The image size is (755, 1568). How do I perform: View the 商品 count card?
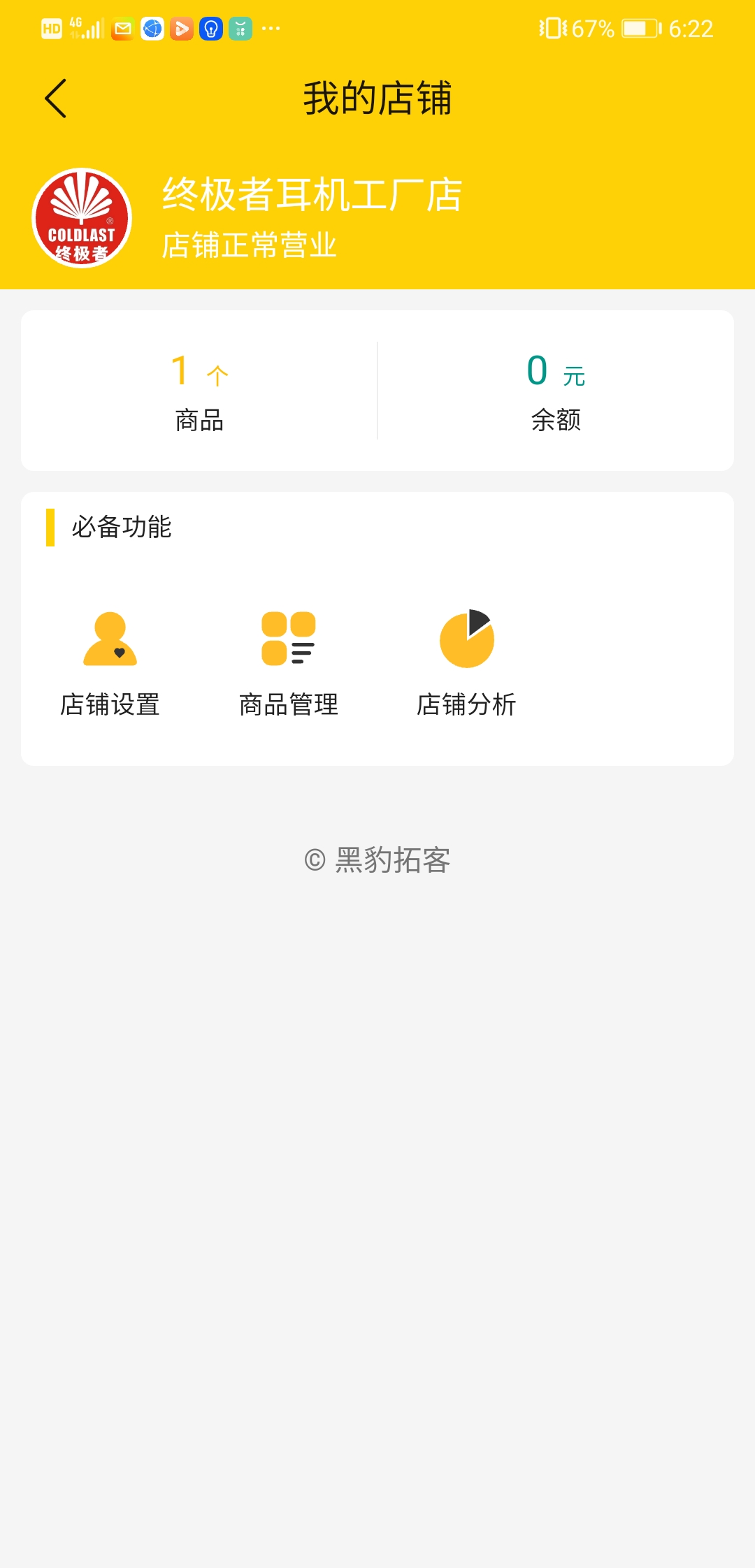(199, 391)
